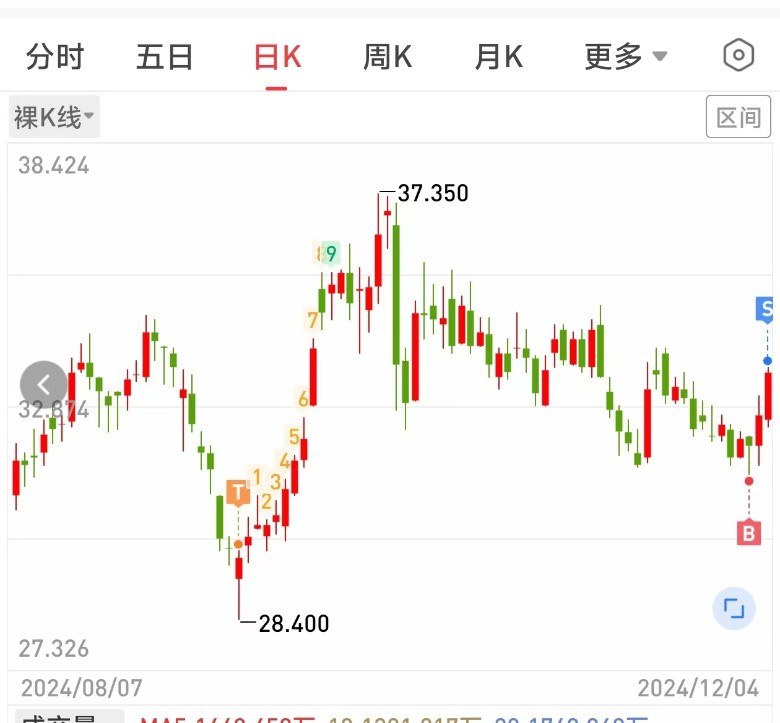Tap the left arrow to view earlier data
This screenshot has width=780, height=723.
pyautogui.click(x=44, y=384)
